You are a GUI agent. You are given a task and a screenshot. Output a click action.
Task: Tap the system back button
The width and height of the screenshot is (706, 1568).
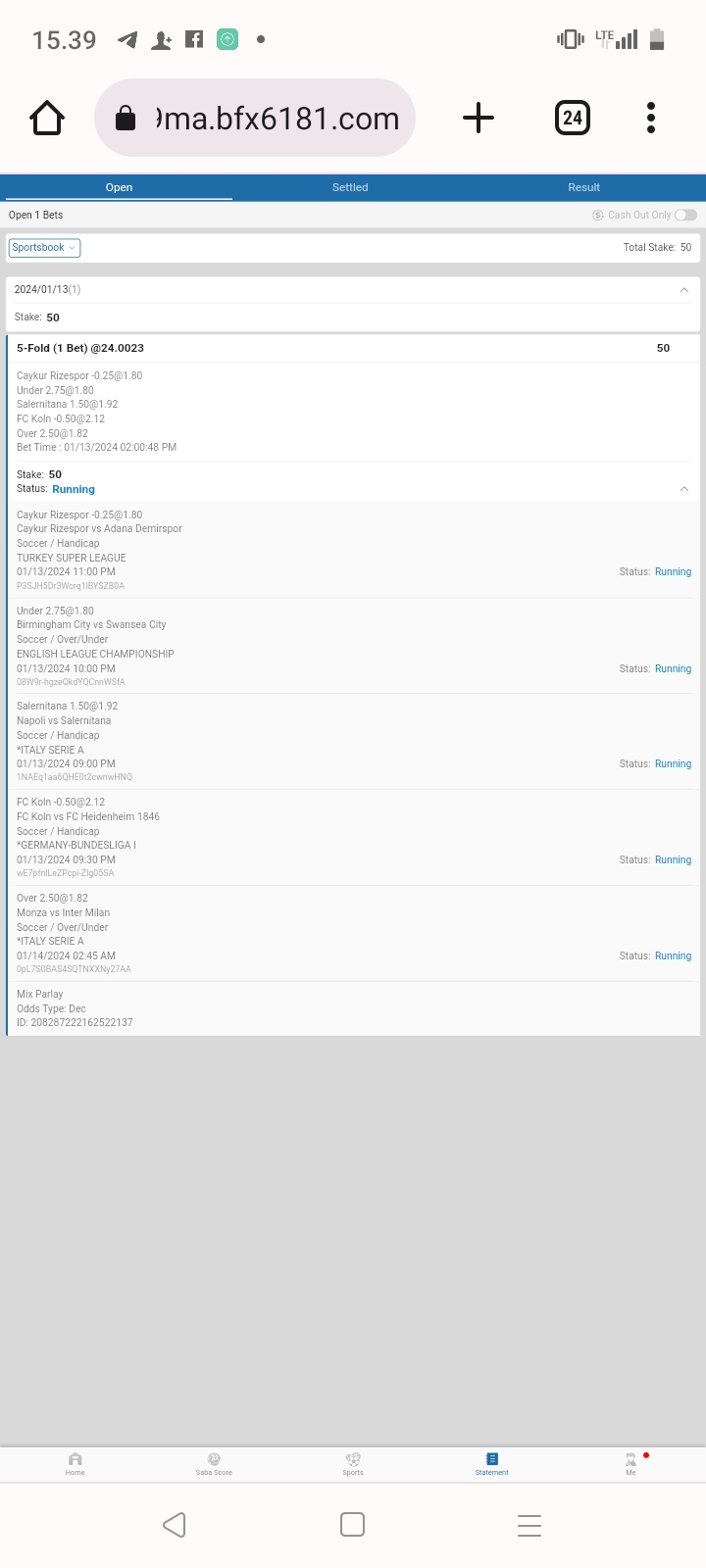[175, 1525]
